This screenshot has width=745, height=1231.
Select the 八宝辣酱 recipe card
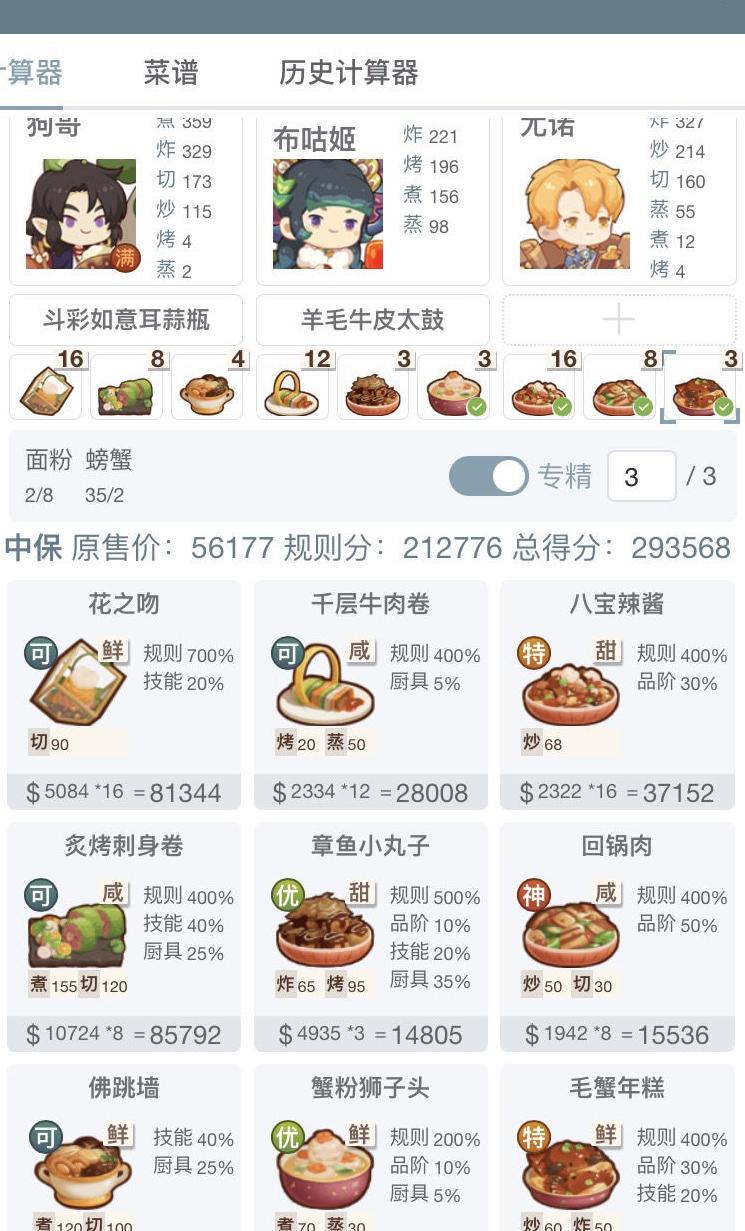[617, 694]
